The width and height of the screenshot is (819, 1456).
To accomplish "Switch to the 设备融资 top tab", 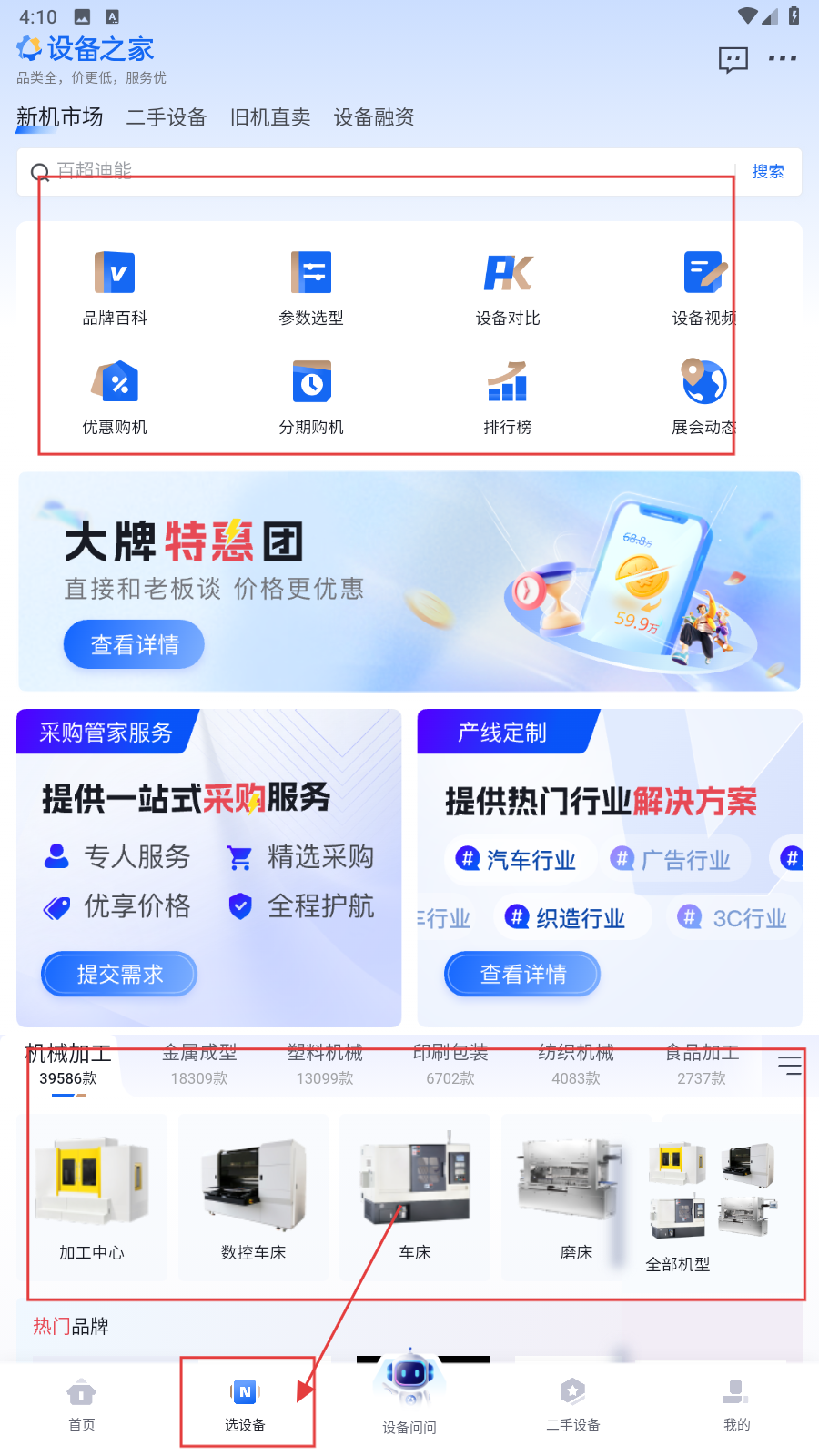I will pyautogui.click(x=374, y=117).
